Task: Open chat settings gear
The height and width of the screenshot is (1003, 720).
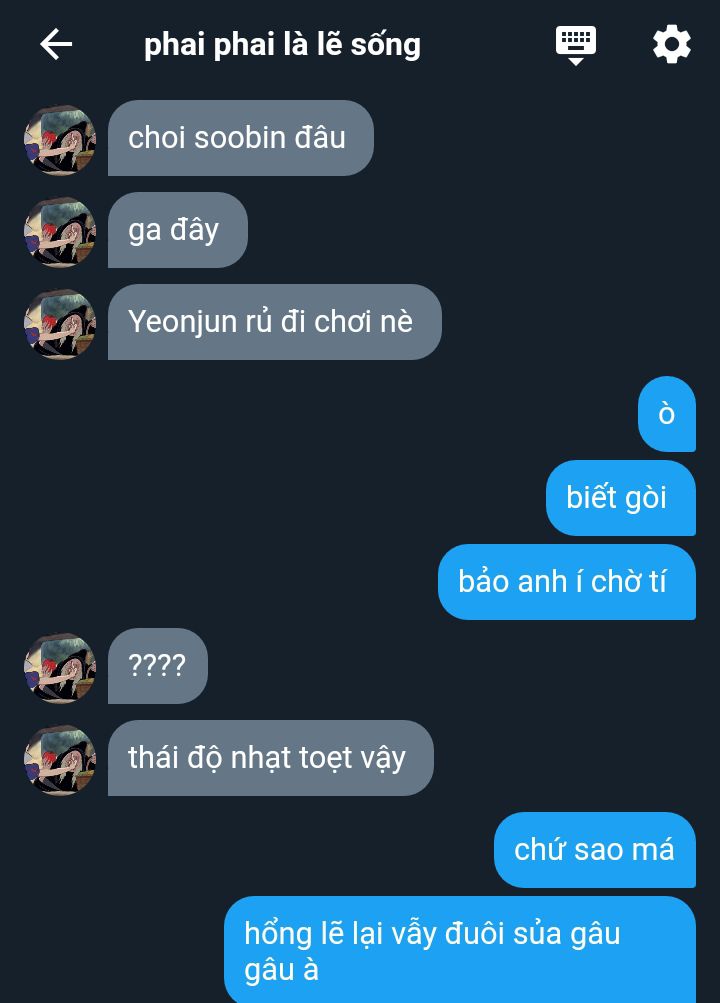Action: click(671, 45)
